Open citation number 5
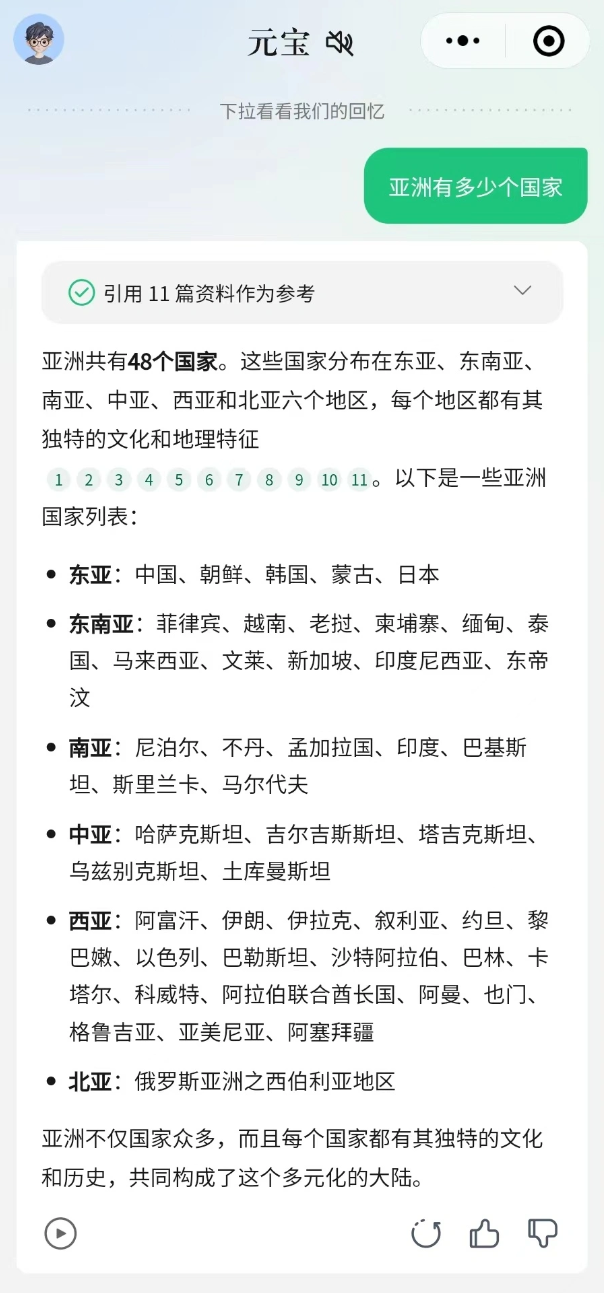Viewport: 604px width, 1293px height. click(179, 480)
